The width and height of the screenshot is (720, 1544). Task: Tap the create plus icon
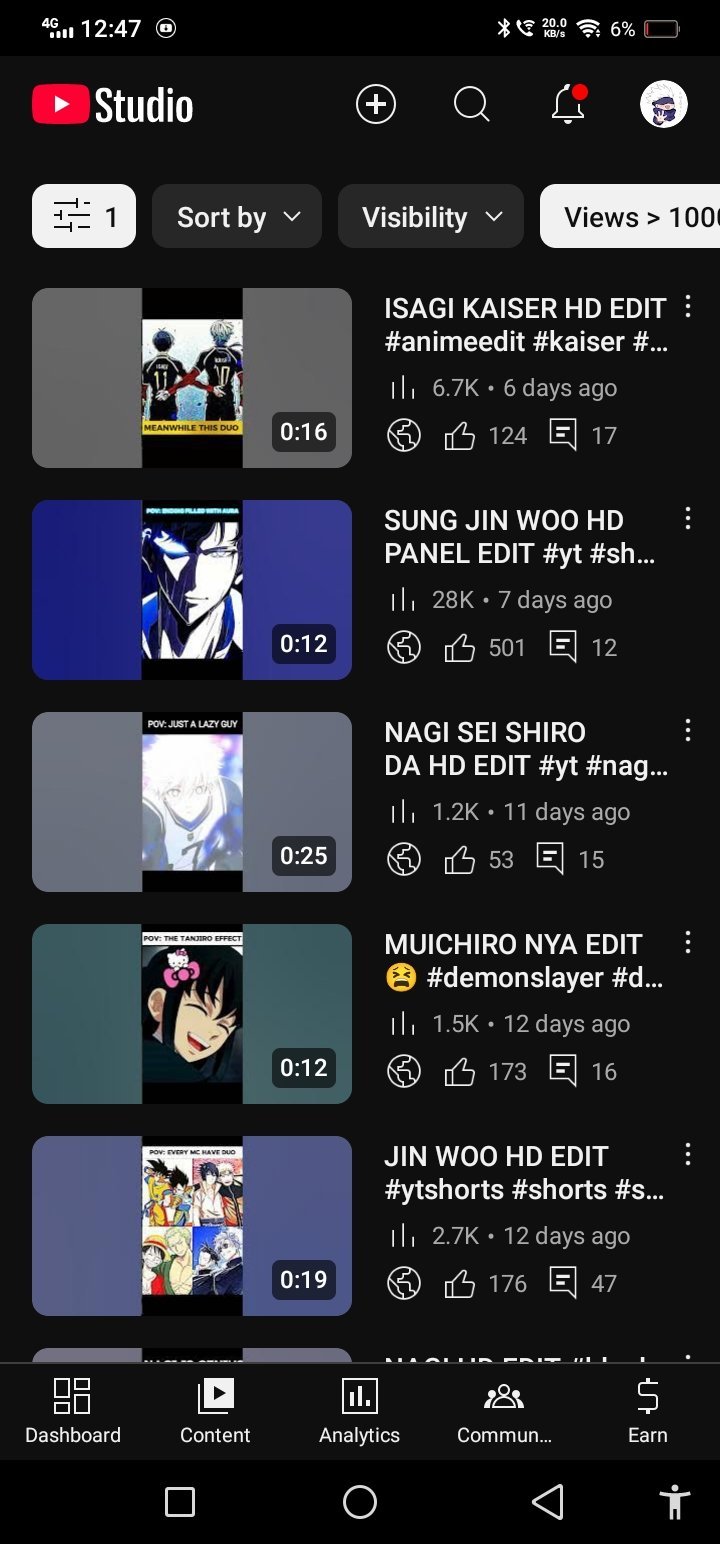pyautogui.click(x=376, y=104)
